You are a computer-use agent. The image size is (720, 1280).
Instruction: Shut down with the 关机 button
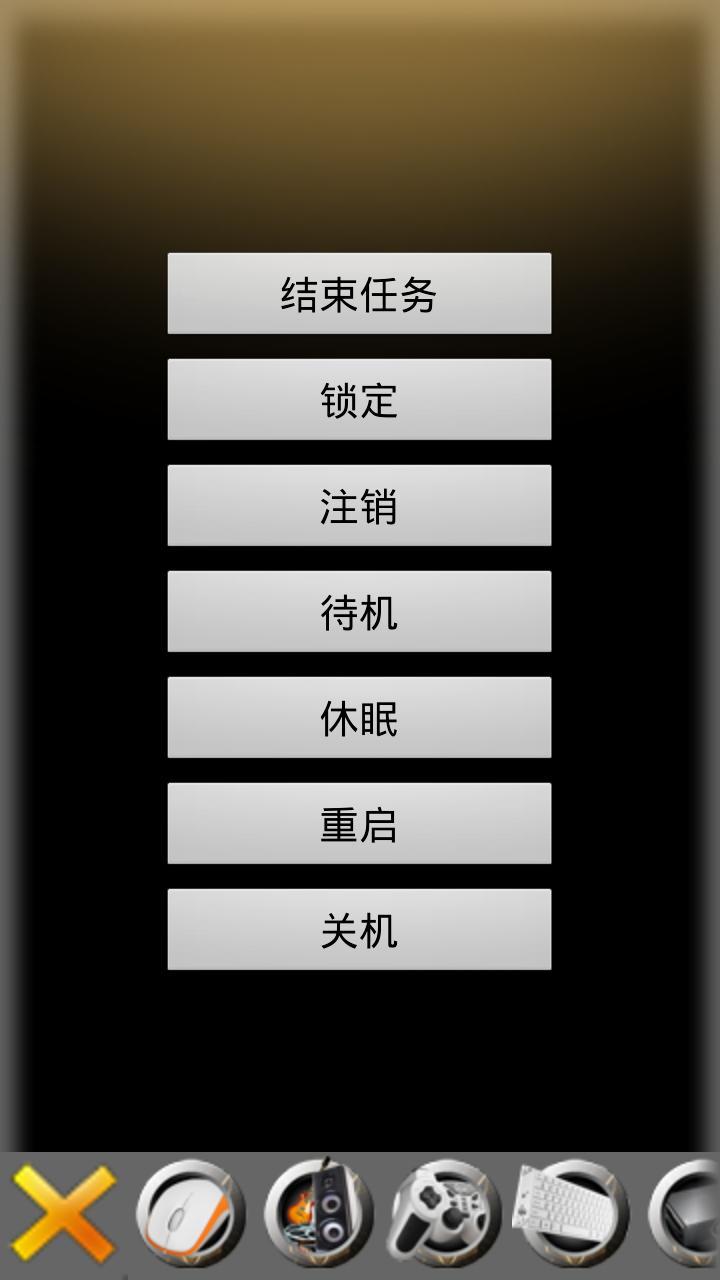[359, 929]
